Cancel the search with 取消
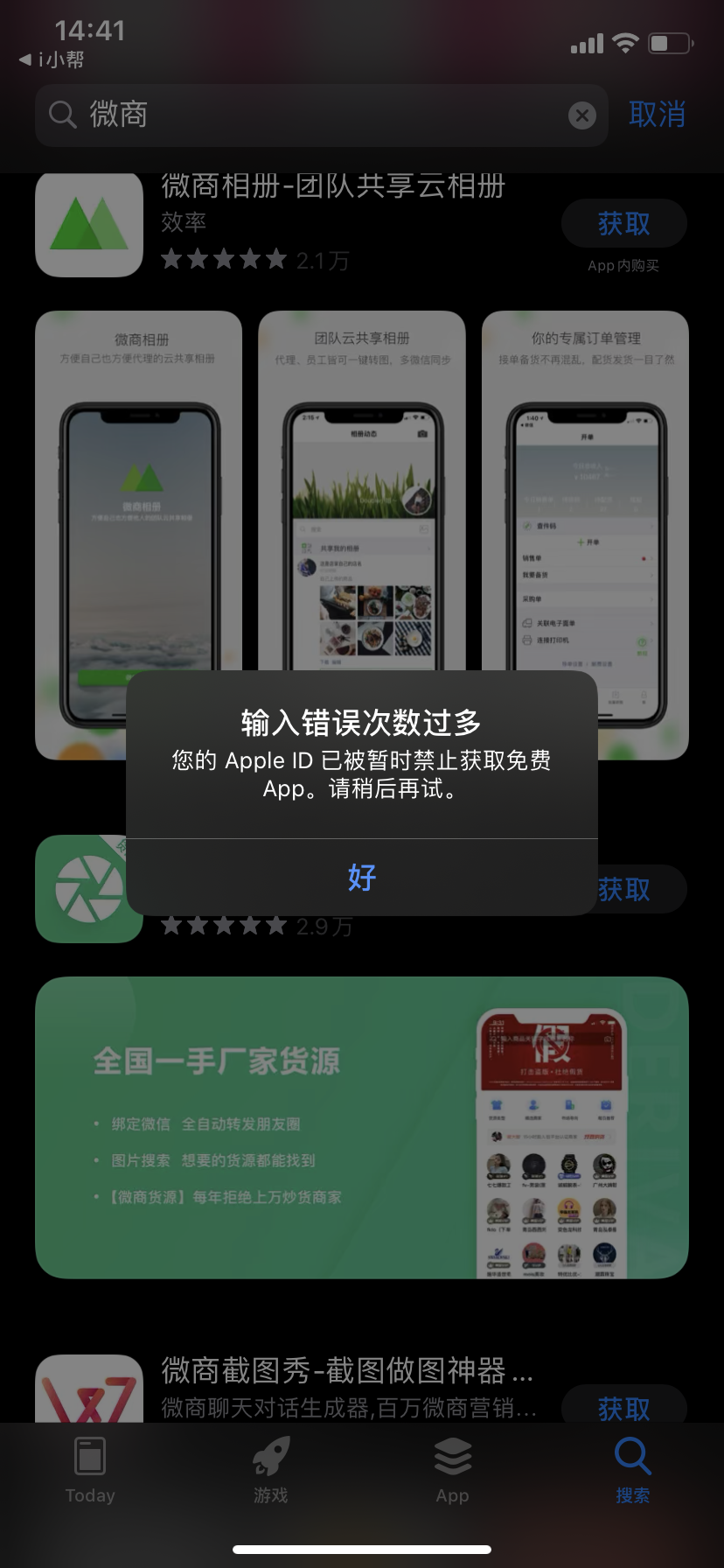The width and height of the screenshot is (724, 1568). pos(657,115)
